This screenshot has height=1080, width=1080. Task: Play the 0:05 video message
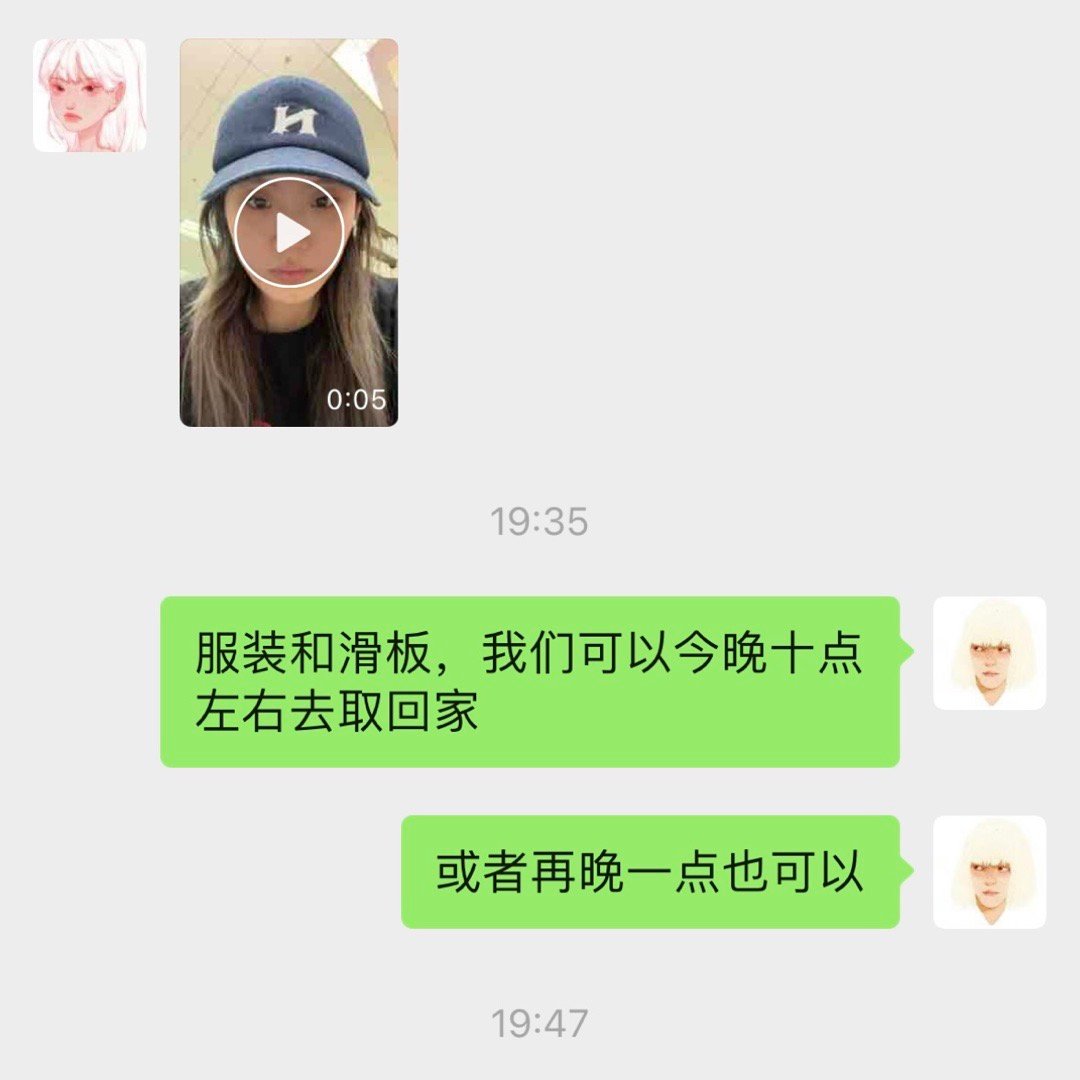[x=289, y=233]
